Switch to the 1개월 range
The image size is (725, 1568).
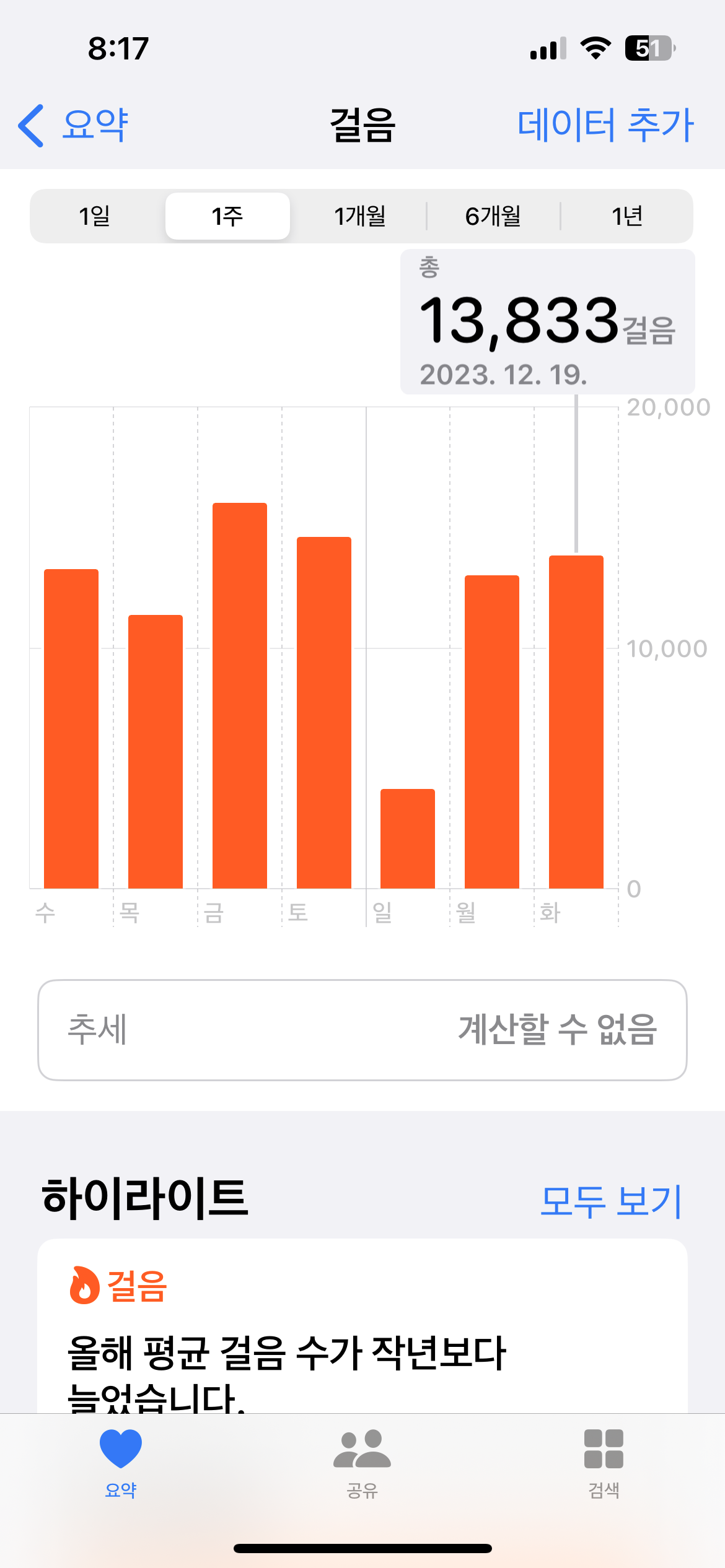pos(360,216)
